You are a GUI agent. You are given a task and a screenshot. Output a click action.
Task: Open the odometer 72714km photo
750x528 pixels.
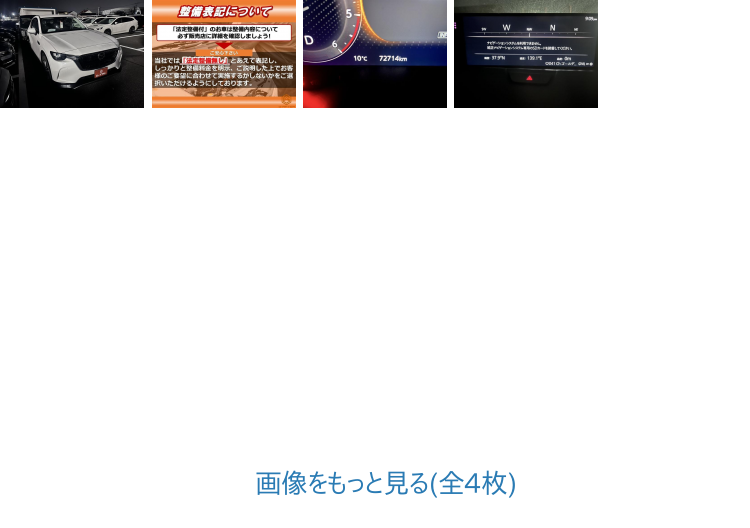coord(374,54)
